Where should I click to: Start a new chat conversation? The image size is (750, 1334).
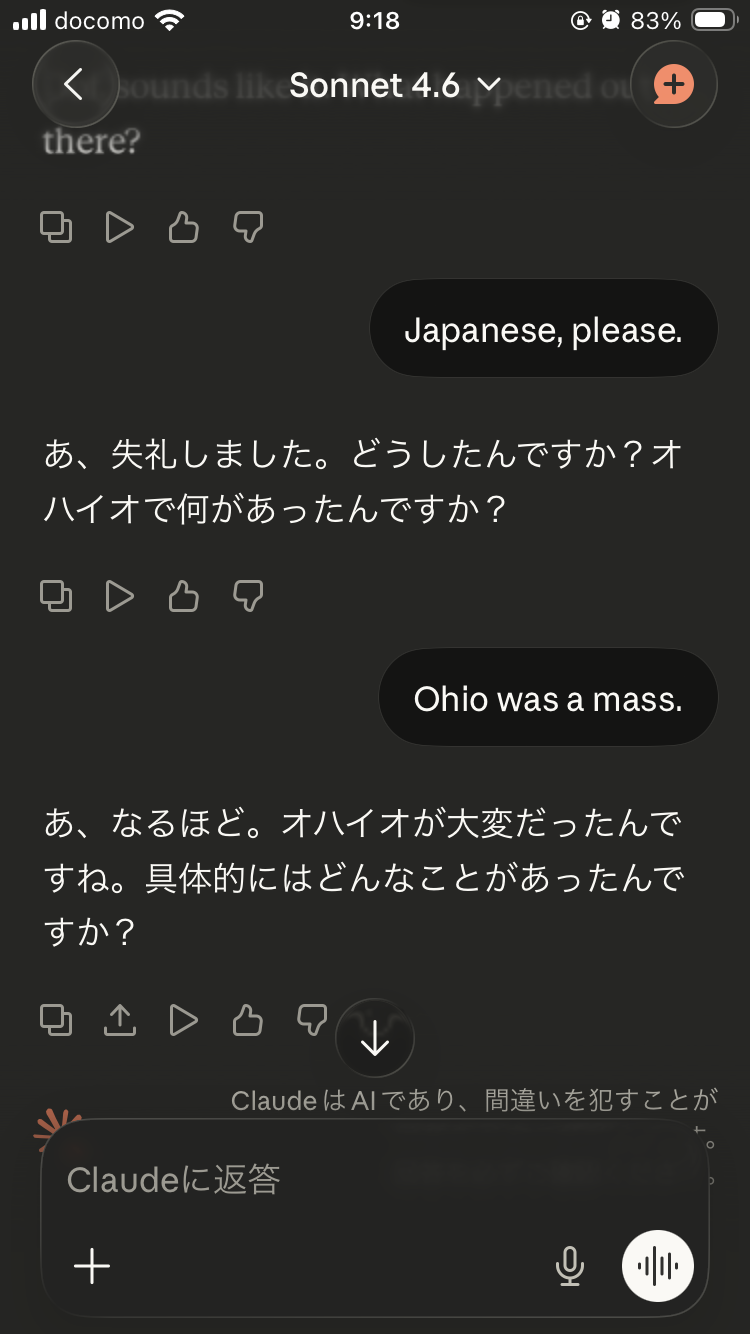click(674, 85)
